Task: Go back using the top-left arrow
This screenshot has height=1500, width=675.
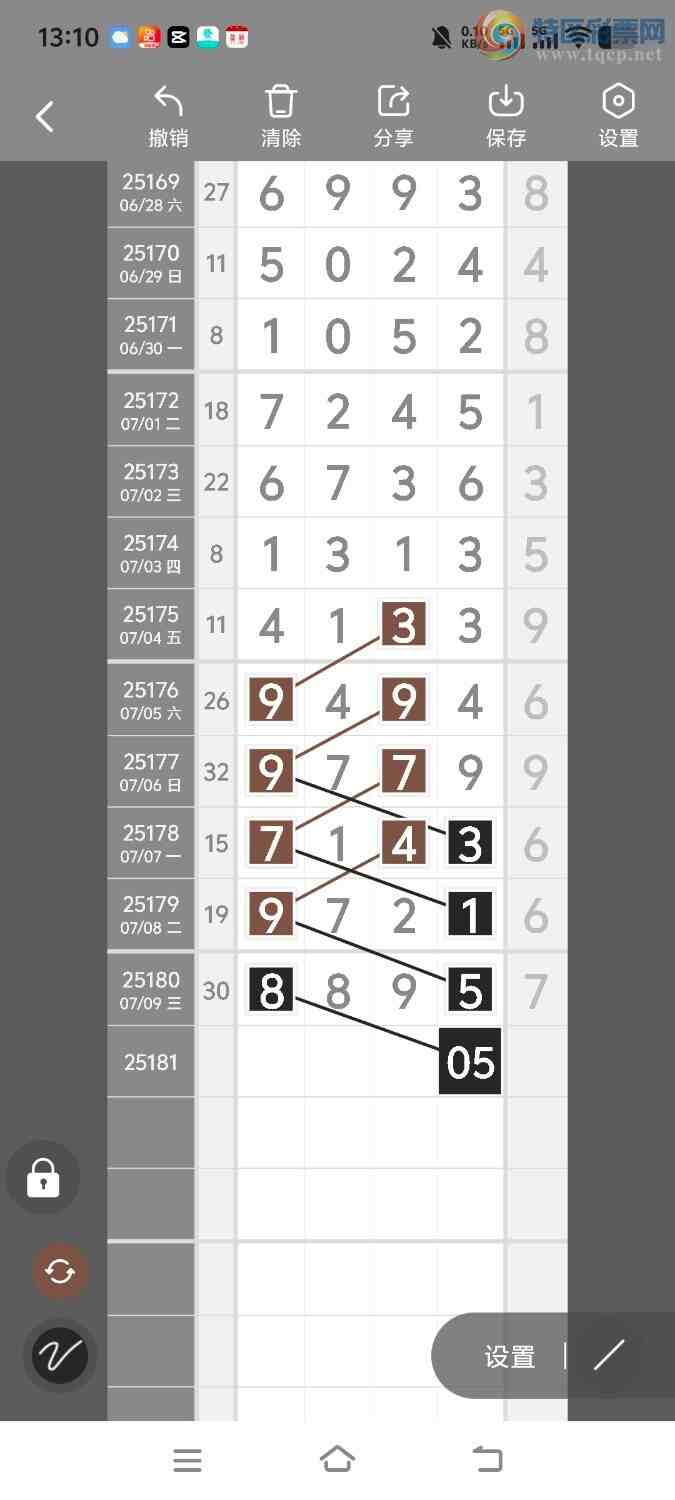Action: [45, 117]
